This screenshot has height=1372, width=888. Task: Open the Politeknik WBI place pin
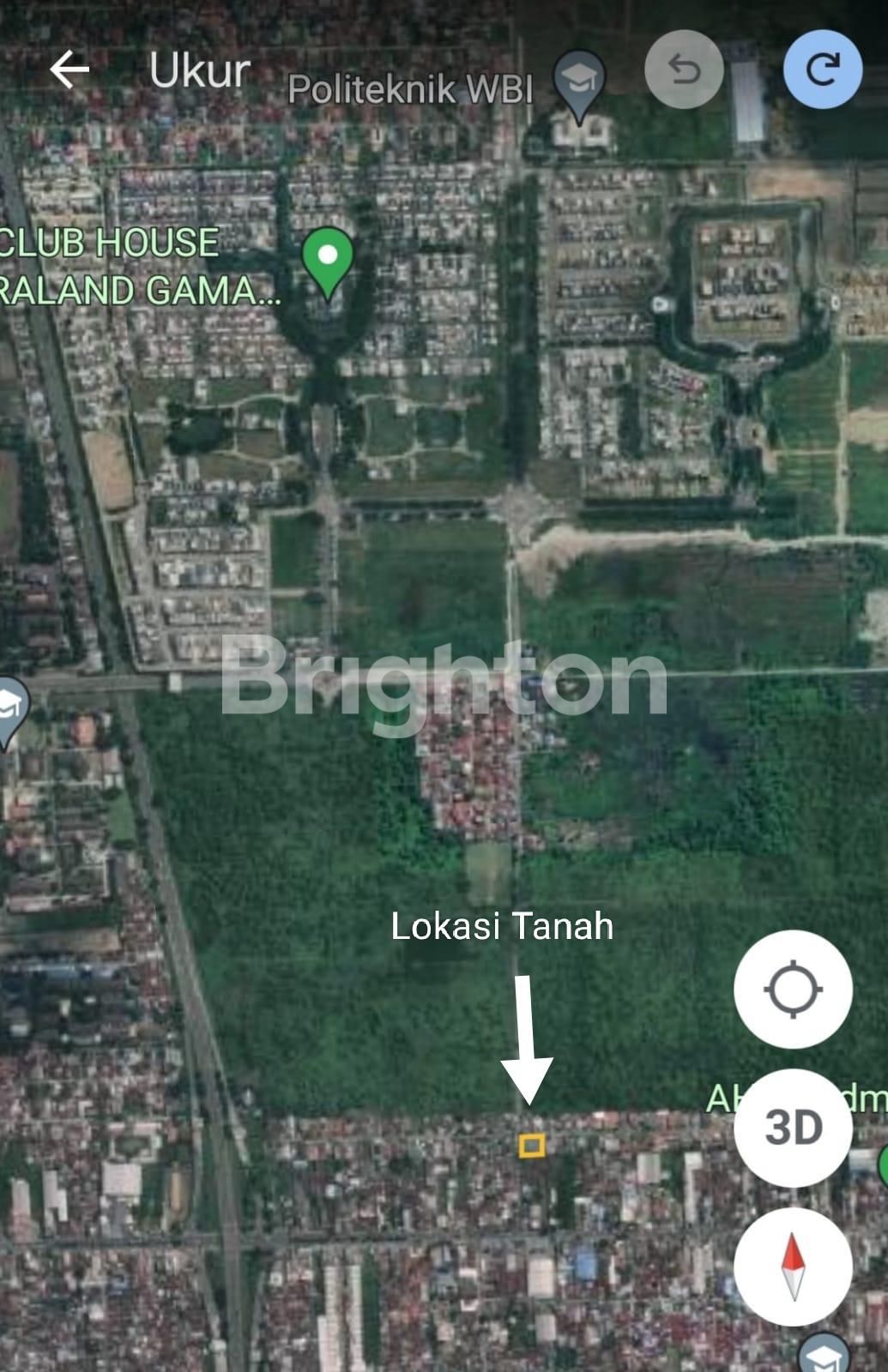pos(579,83)
